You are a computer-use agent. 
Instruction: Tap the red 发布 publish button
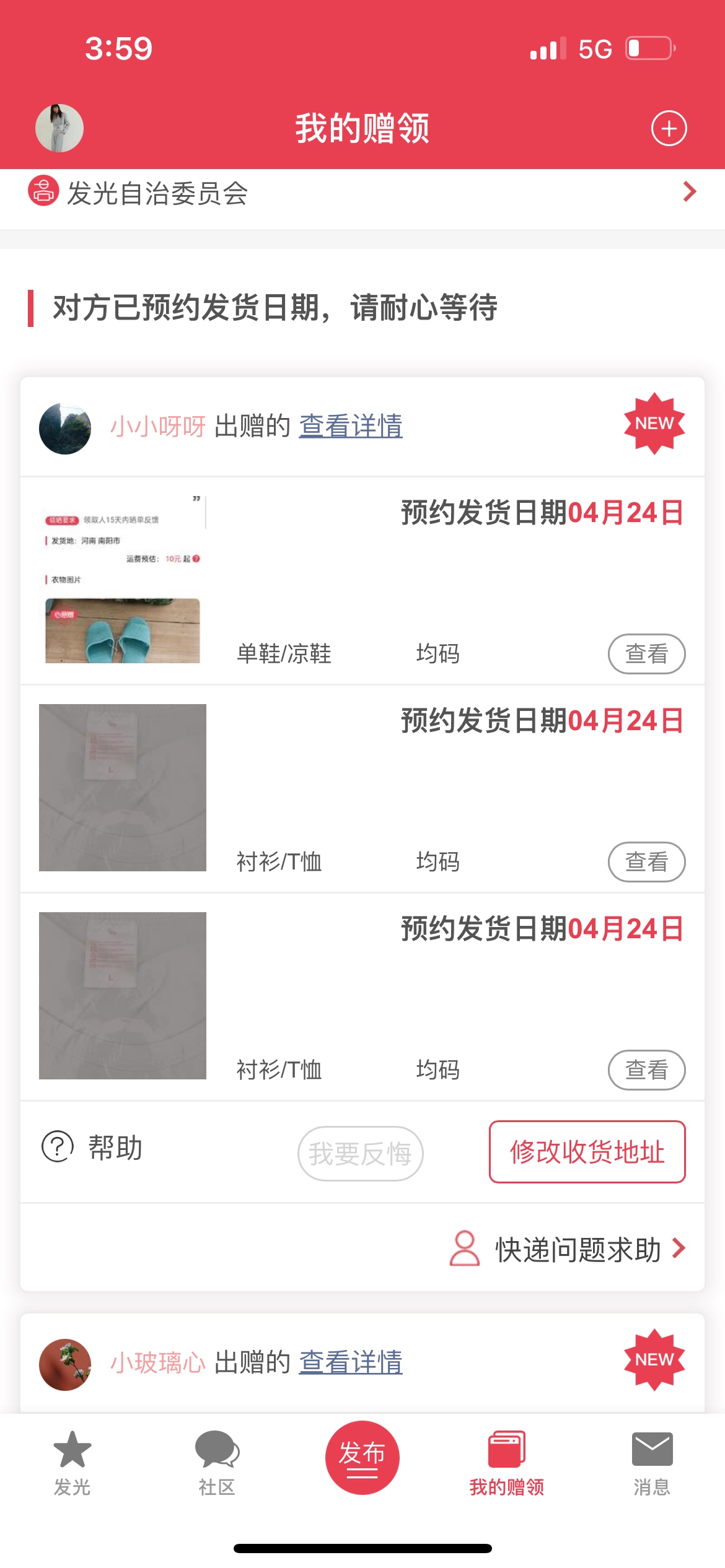[362, 1457]
